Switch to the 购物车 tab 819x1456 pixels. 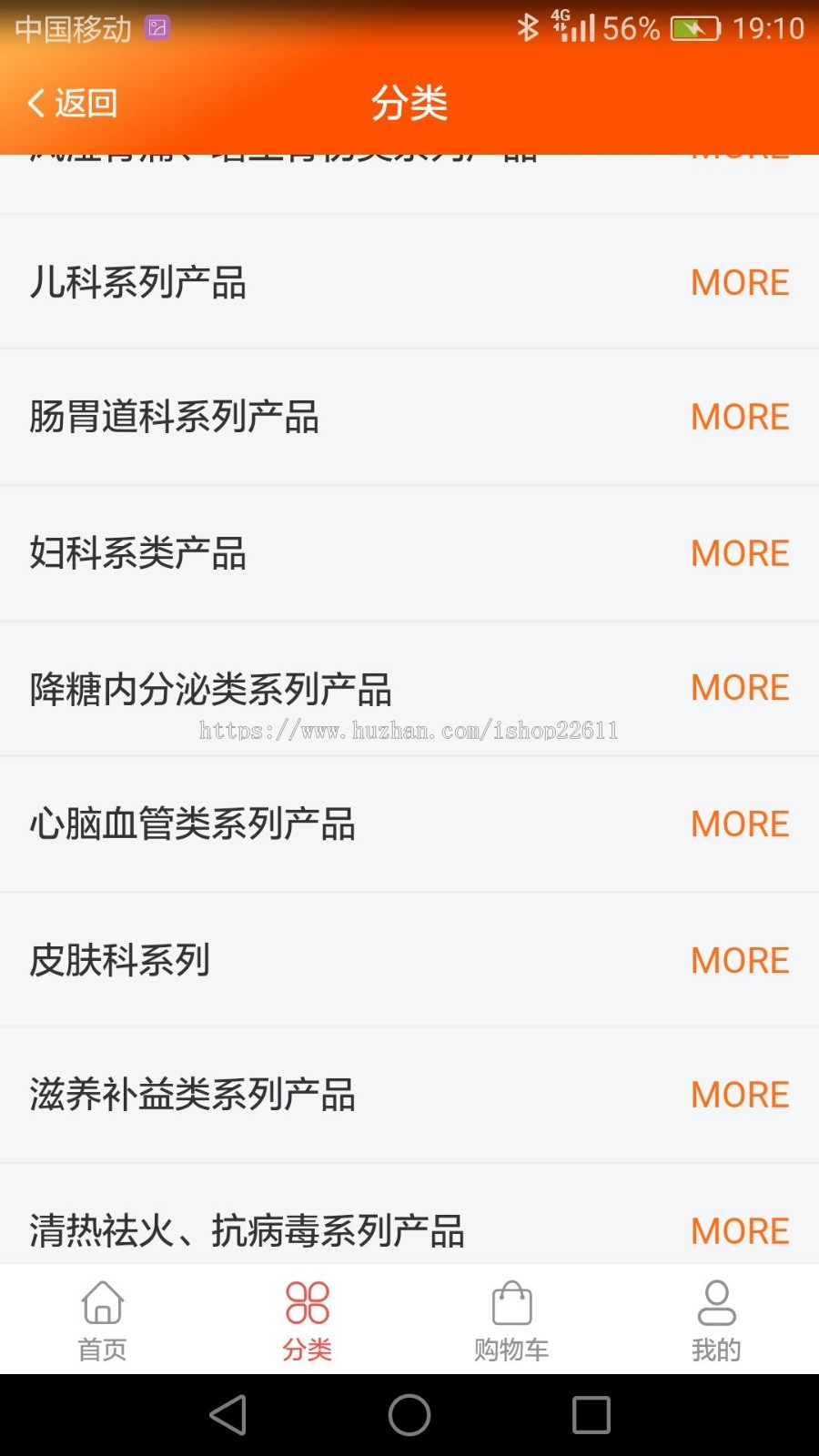coord(511,1319)
